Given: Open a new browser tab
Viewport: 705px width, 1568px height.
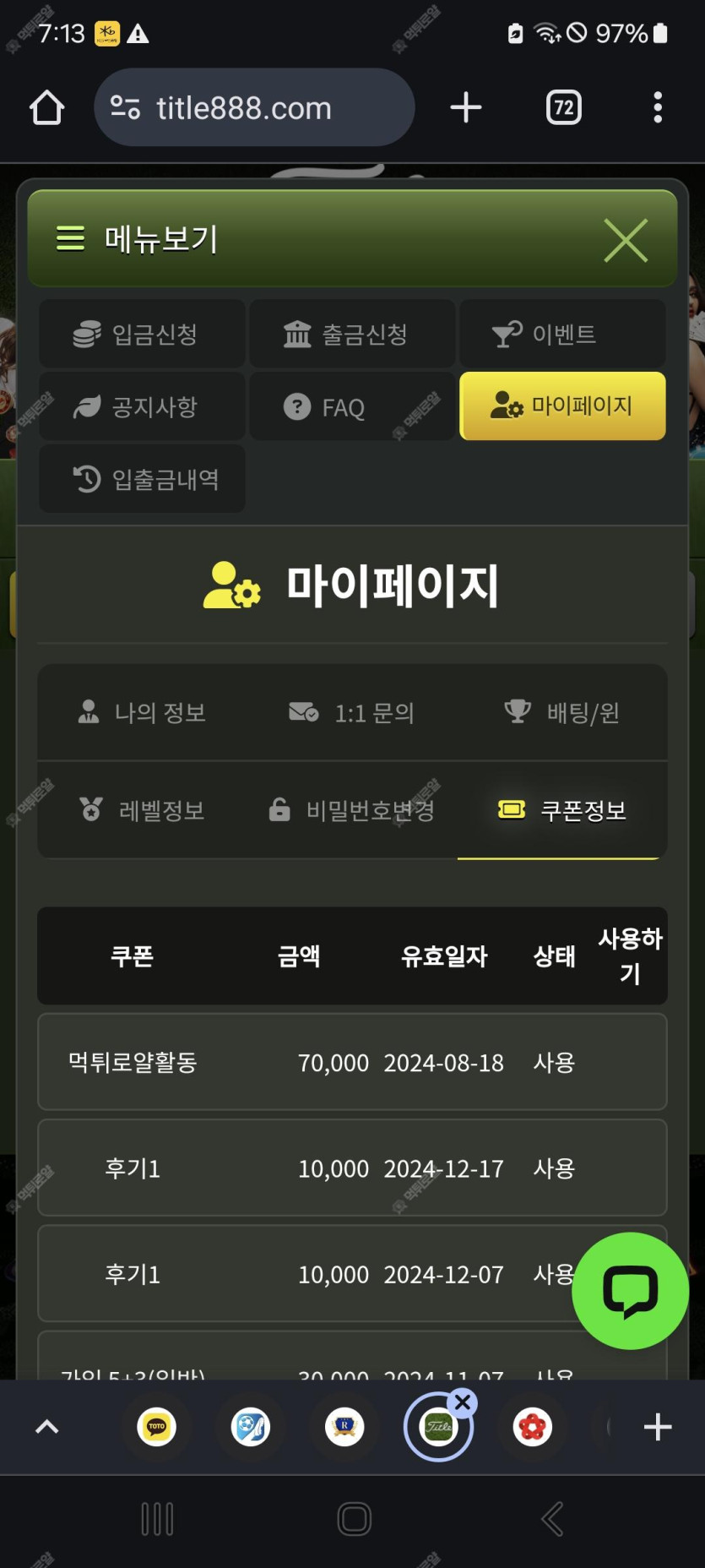Looking at the screenshot, I should (465, 108).
